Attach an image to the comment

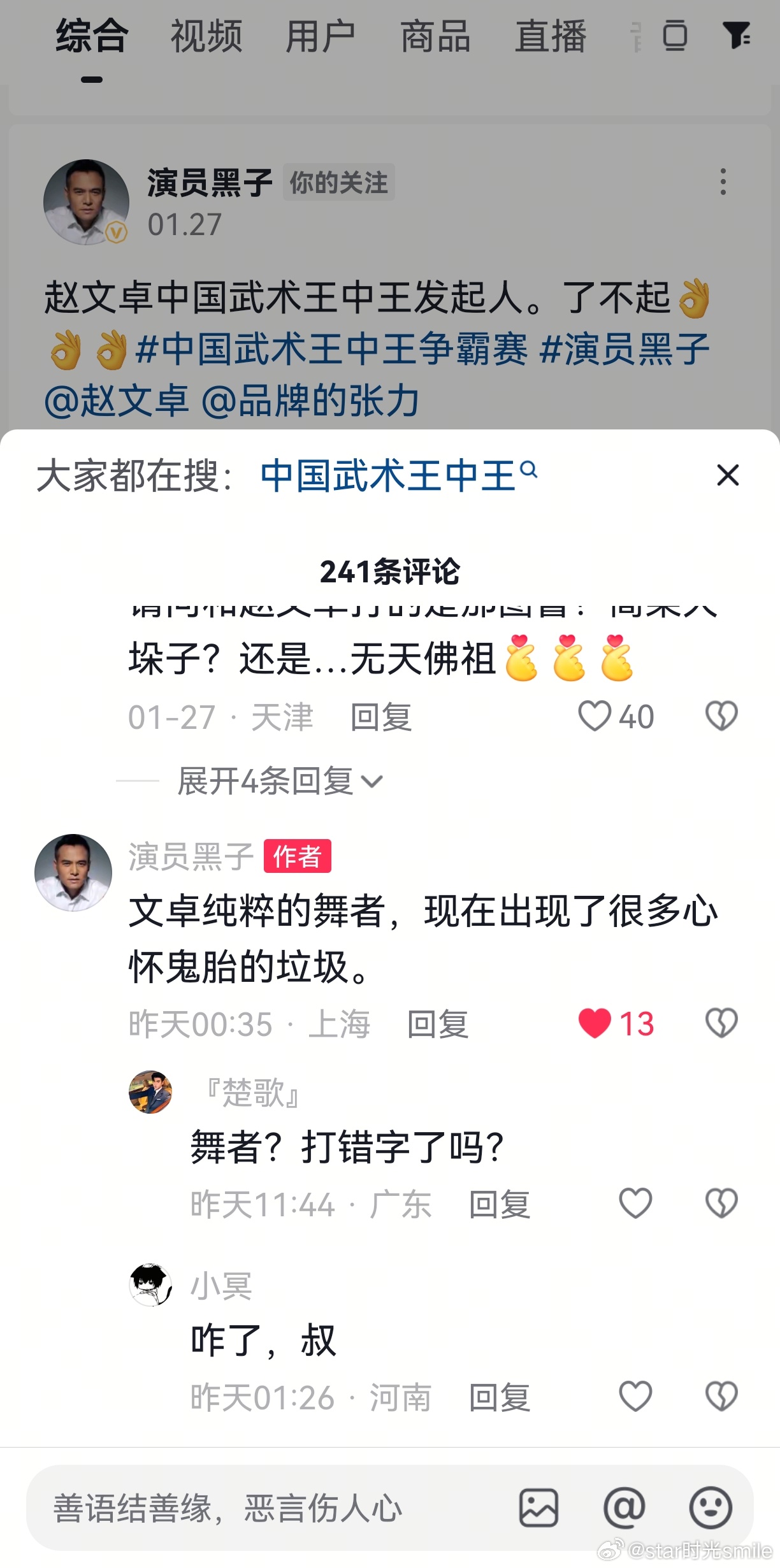tap(538, 1508)
